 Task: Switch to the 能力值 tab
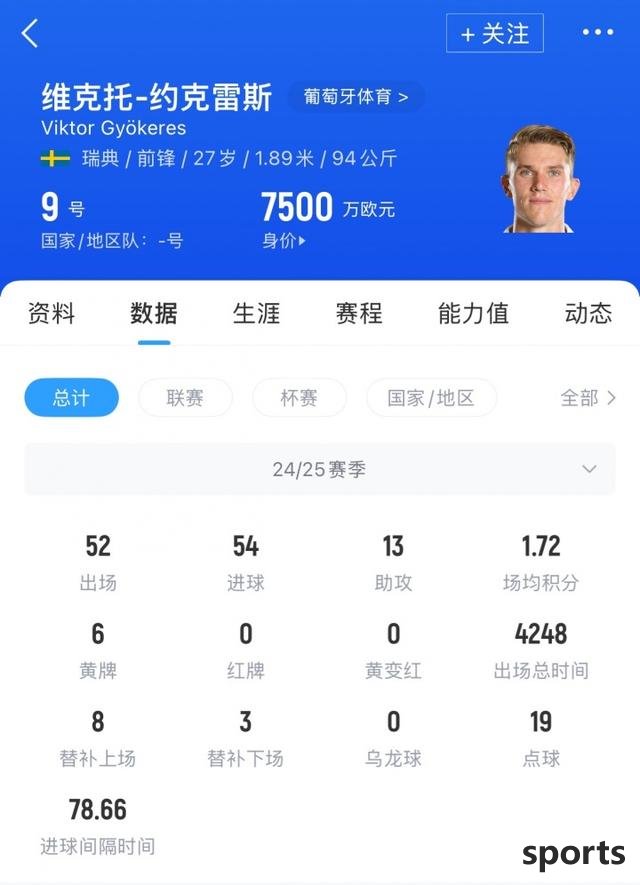click(473, 313)
